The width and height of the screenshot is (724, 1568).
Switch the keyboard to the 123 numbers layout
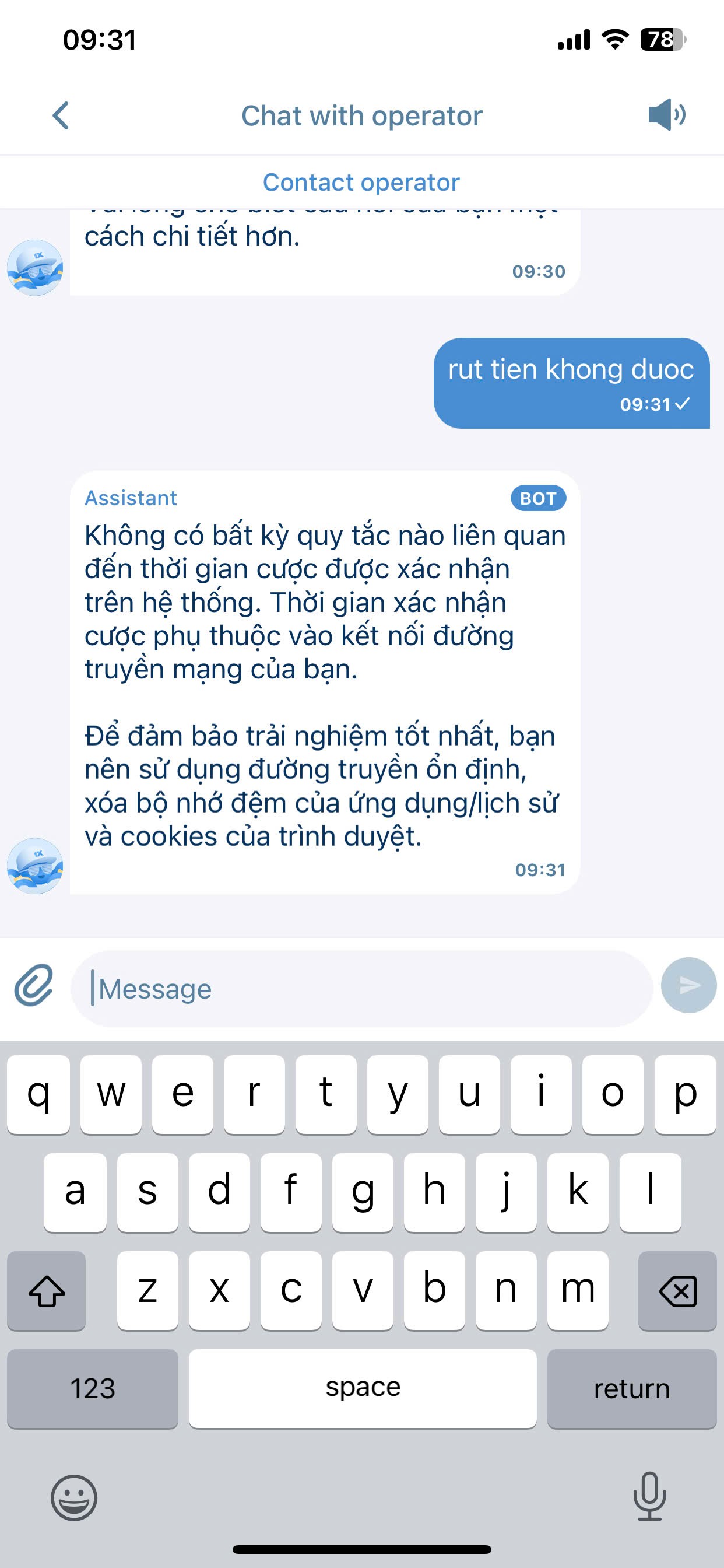[x=93, y=1389]
